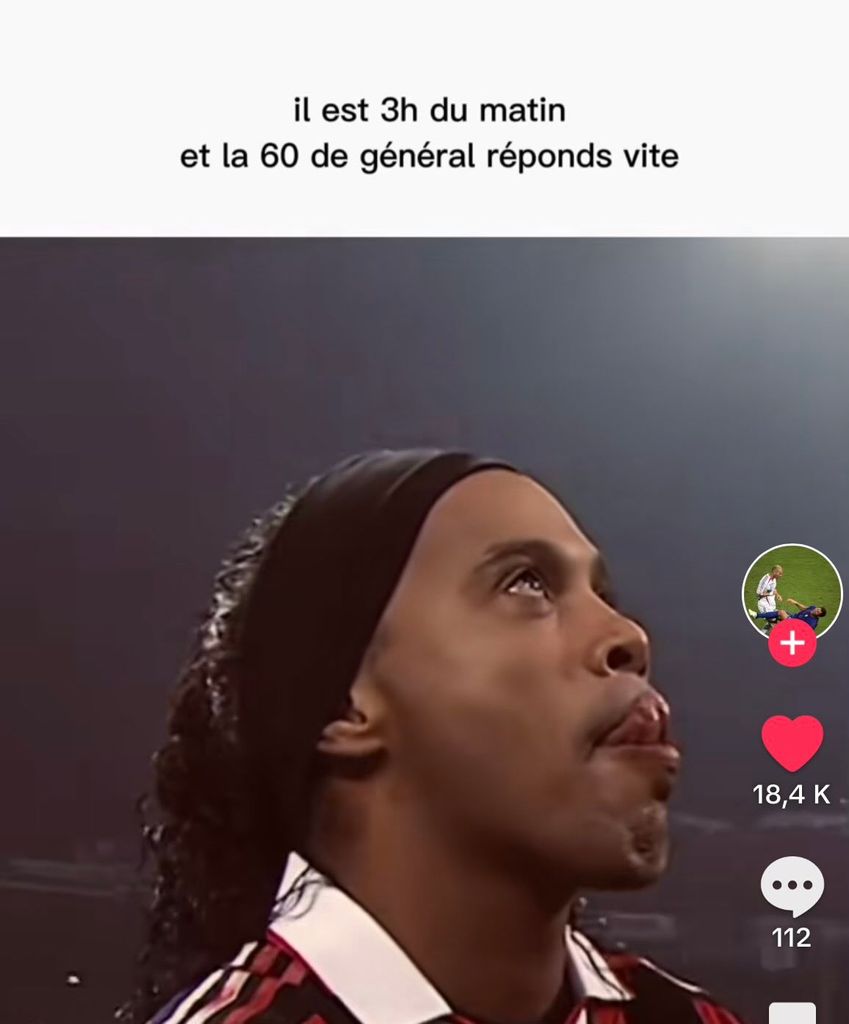Open the creator's profile picture
The image size is (849, 1024).
[x=791, y=590]
